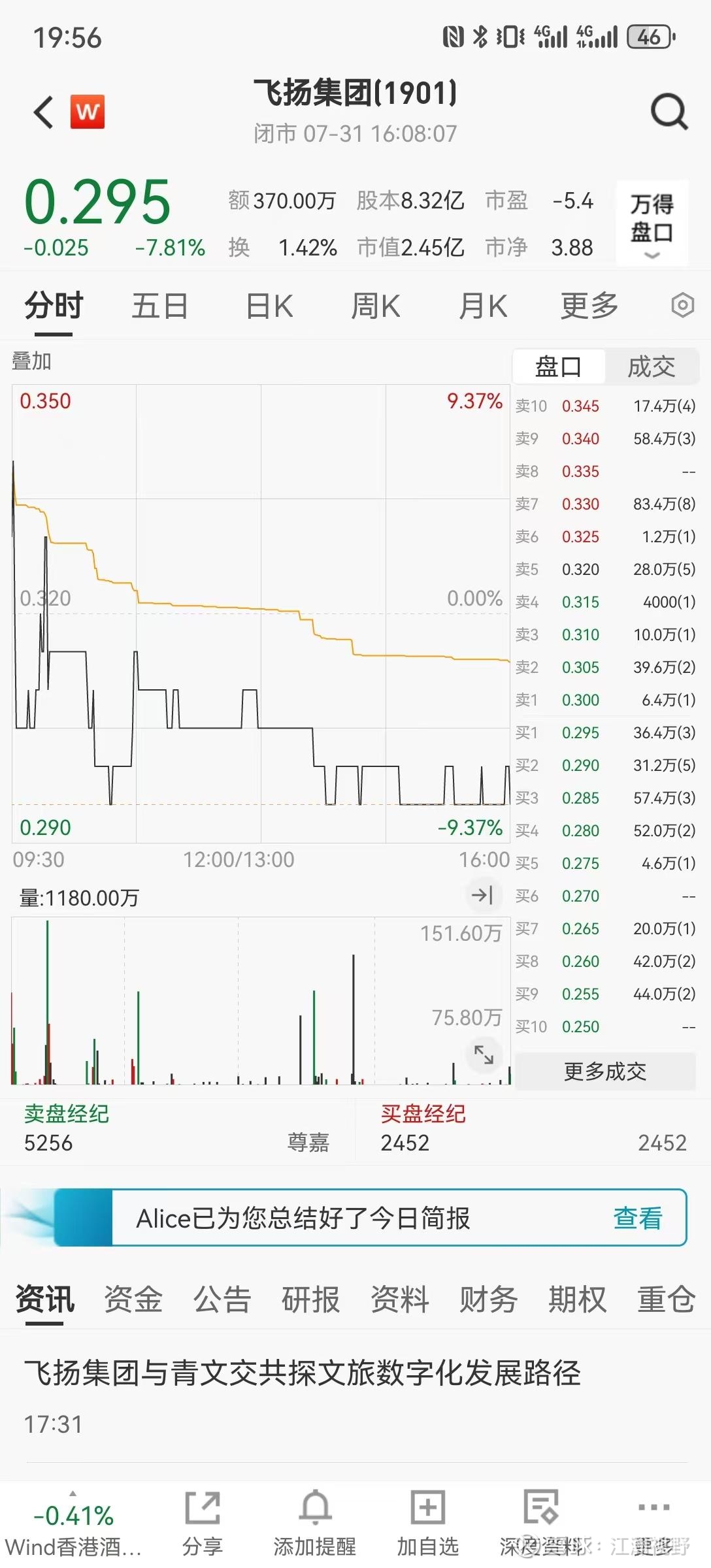Select the 周K chart tab
Image resolution: width=711 pixels, height=1568 pixels.
coord(375,306)
